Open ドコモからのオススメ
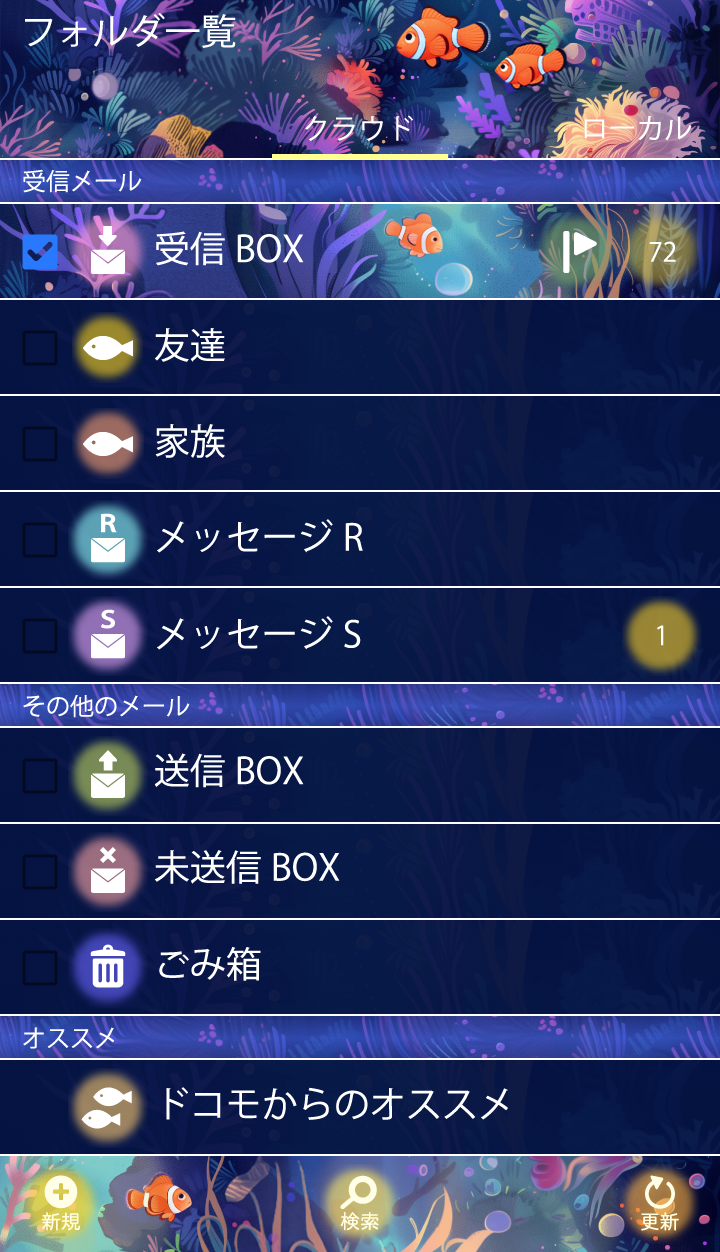Screen dimensions: 720x1252 click(x=333, y=1105)
